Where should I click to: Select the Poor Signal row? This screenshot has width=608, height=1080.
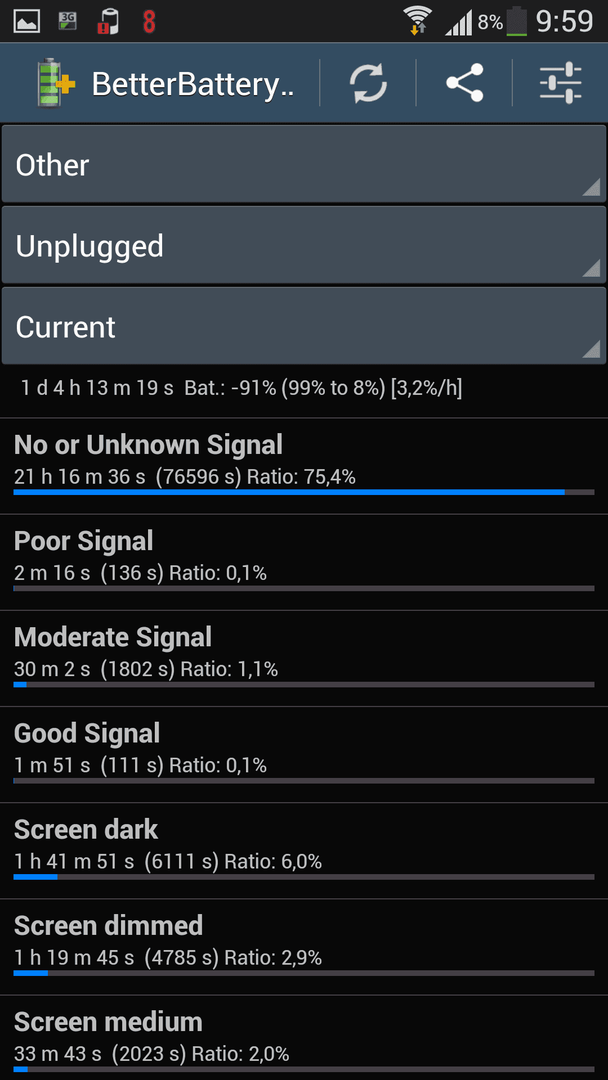point(304,562)
